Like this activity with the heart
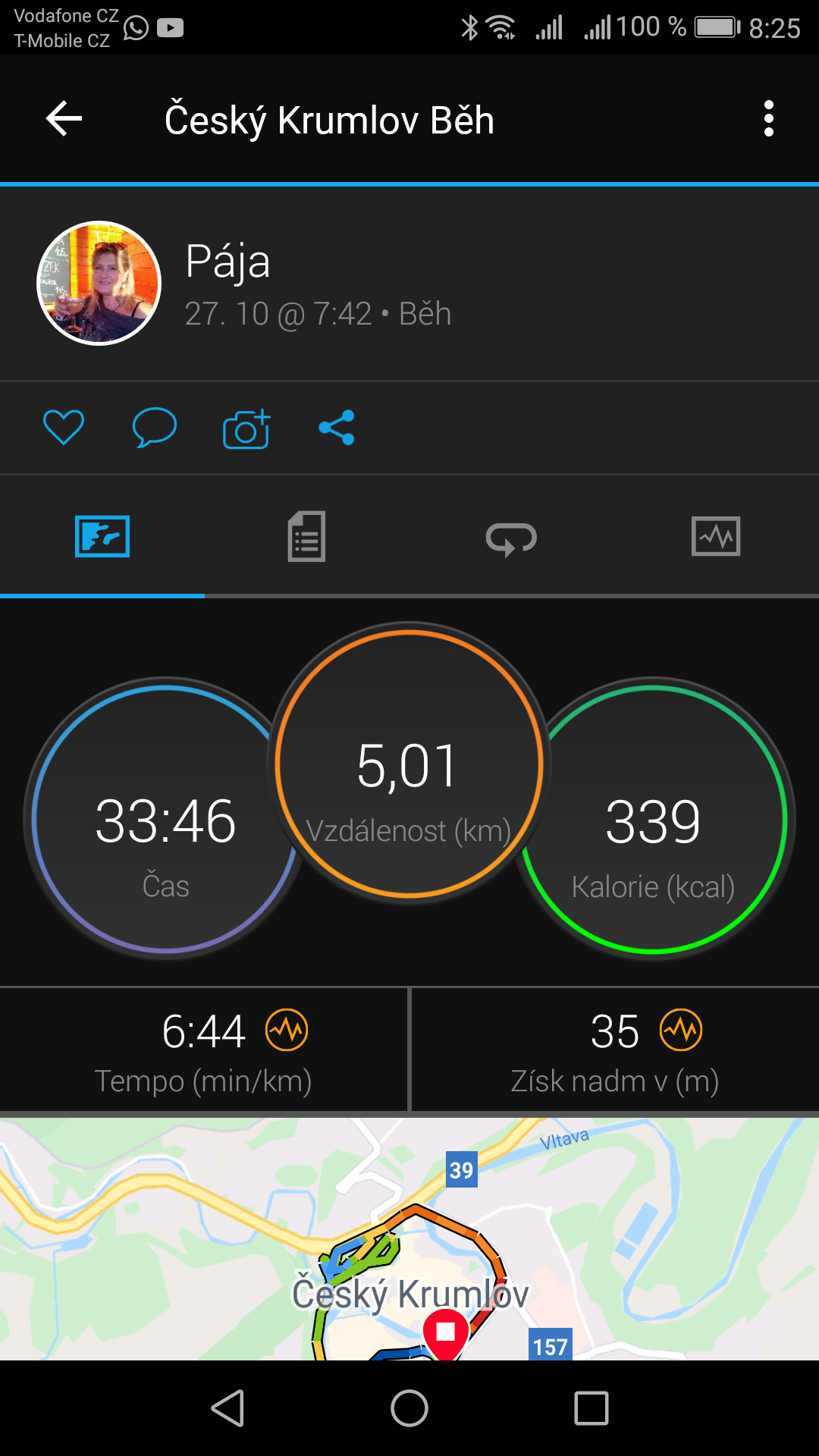 click(64, 427)
